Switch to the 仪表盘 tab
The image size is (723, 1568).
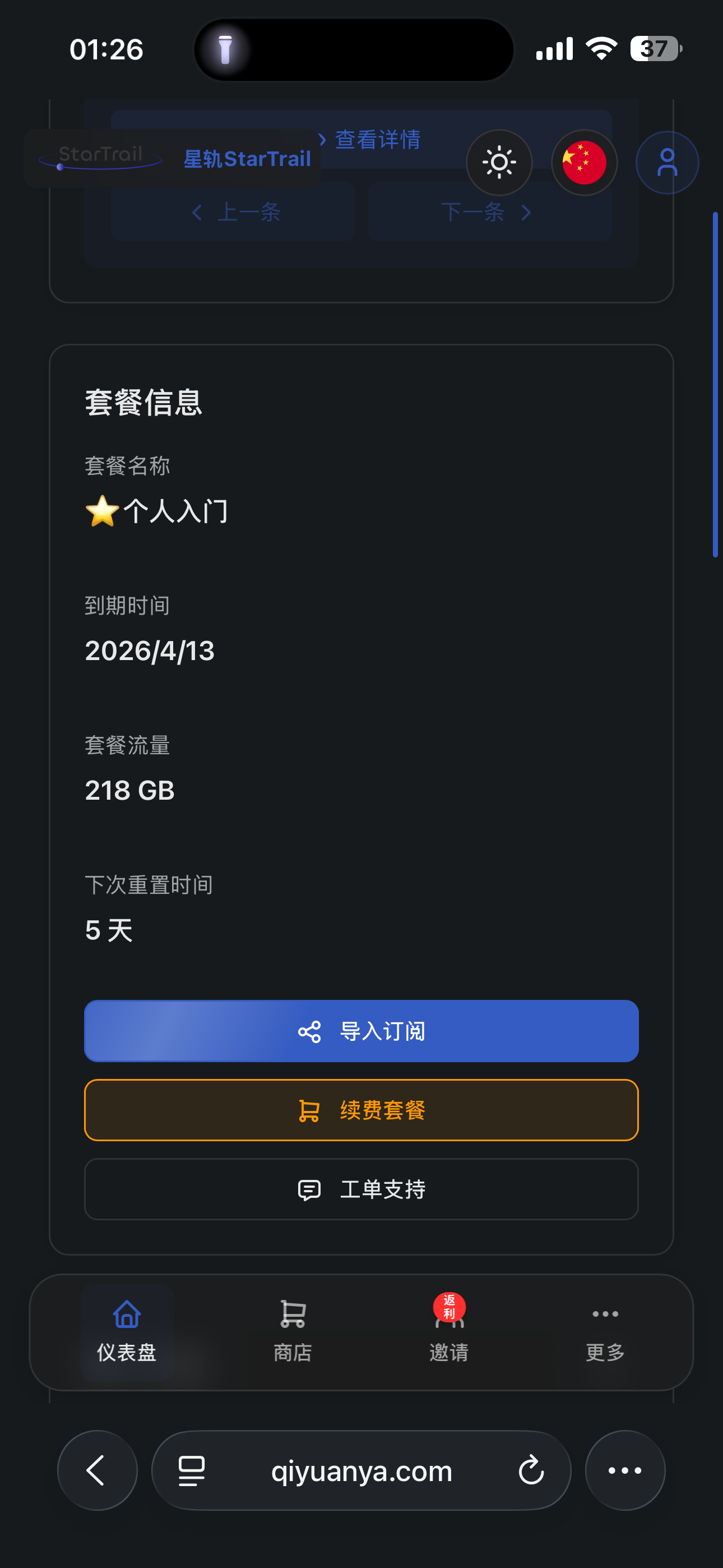click(x=127, y=1331)
